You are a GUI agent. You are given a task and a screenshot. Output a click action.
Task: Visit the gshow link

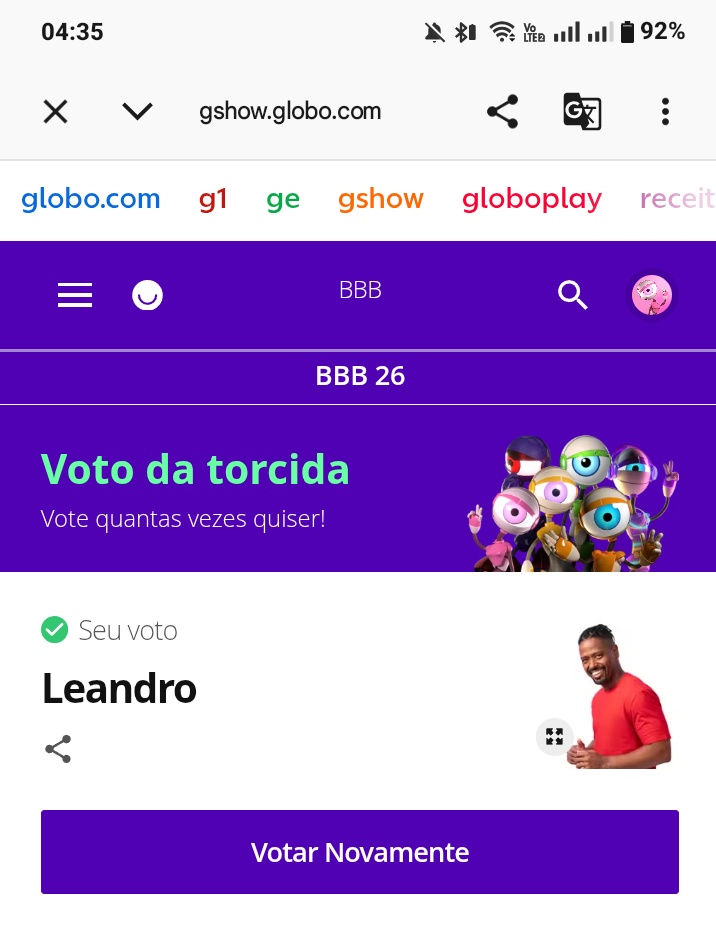[x=381, y=199]
